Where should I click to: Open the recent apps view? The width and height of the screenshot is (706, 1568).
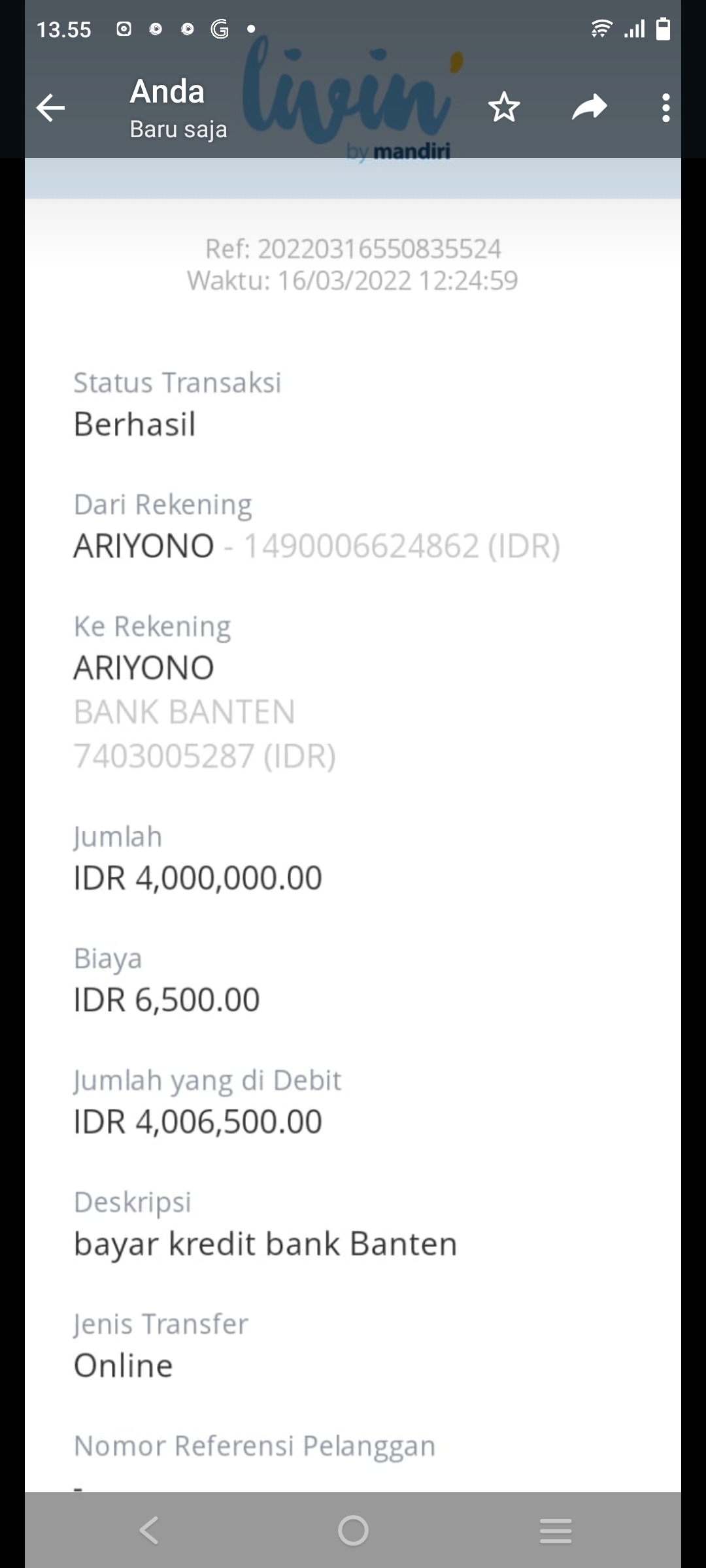(x=556, y=1530)
